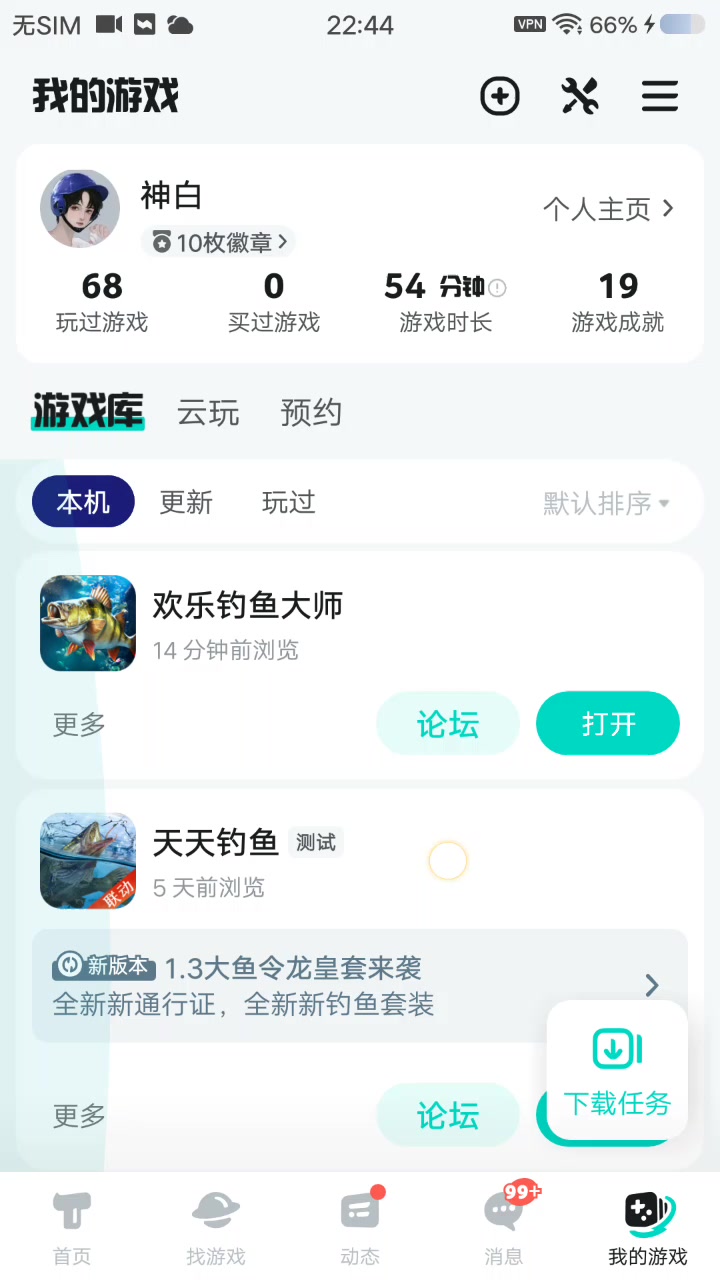This screenshot has height=1280, width=720.
Task: Switch to the 云玩 tab
Action: point(208,412)
